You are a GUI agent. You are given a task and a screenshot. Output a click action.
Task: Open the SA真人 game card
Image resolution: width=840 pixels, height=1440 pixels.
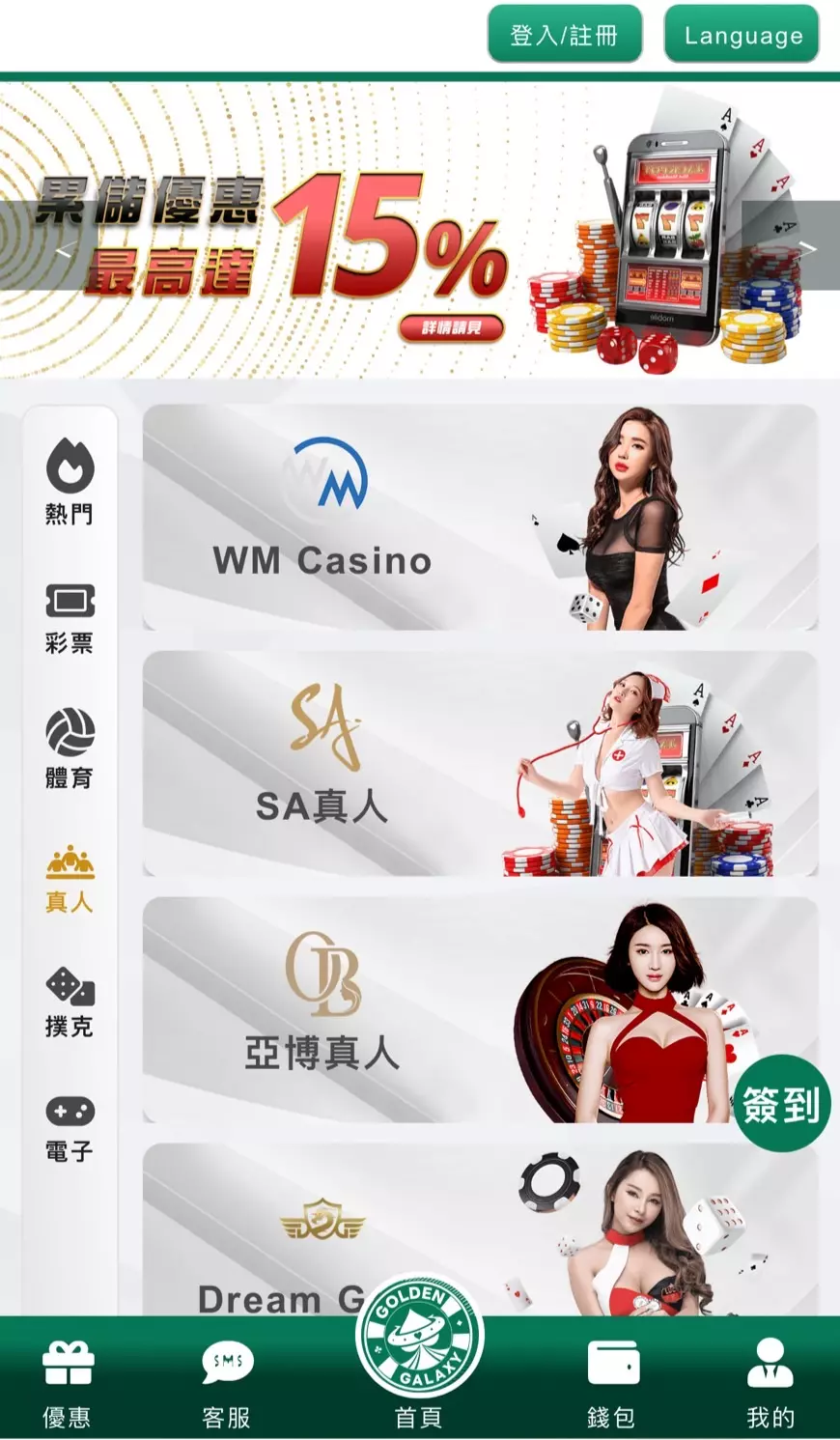click(x=480, y=764)
